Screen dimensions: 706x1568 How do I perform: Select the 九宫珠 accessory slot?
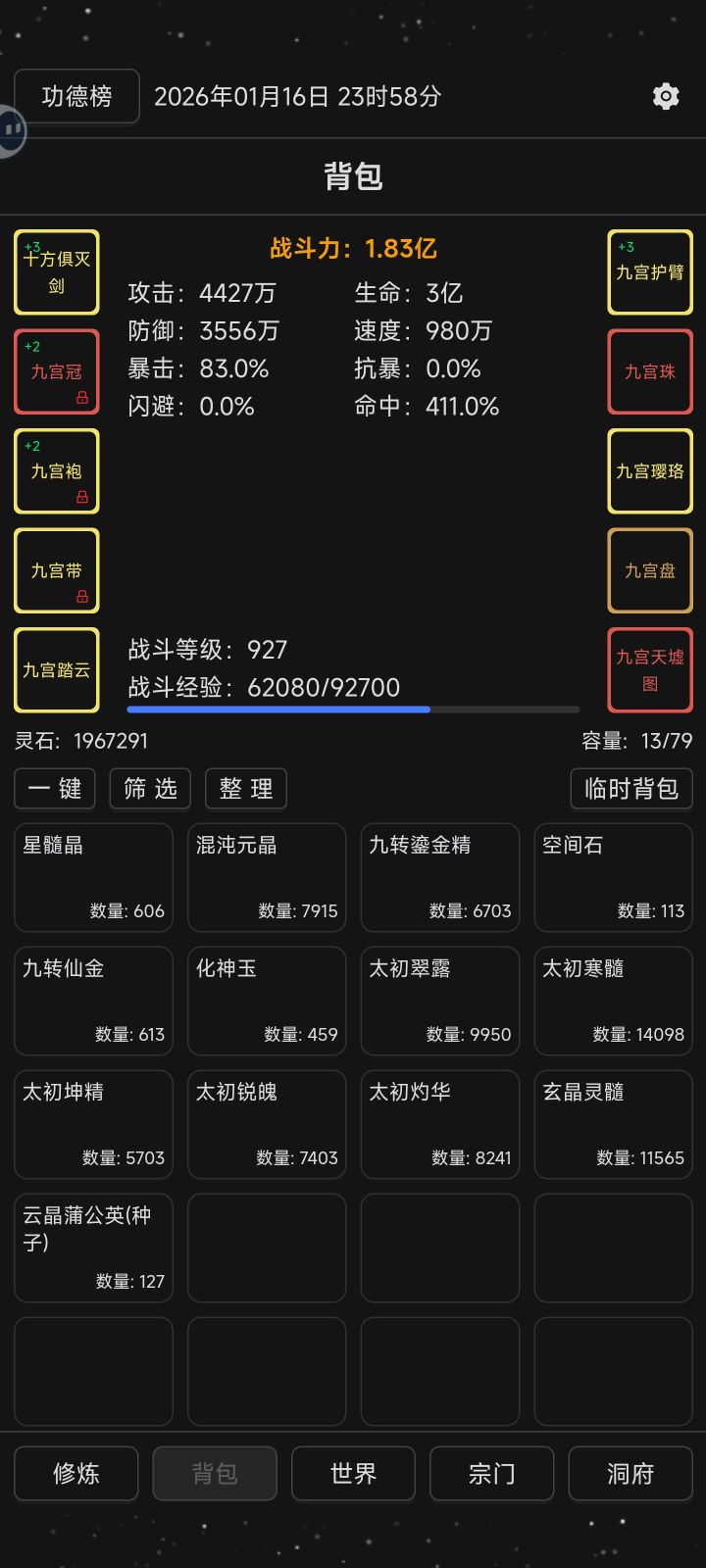649,372
